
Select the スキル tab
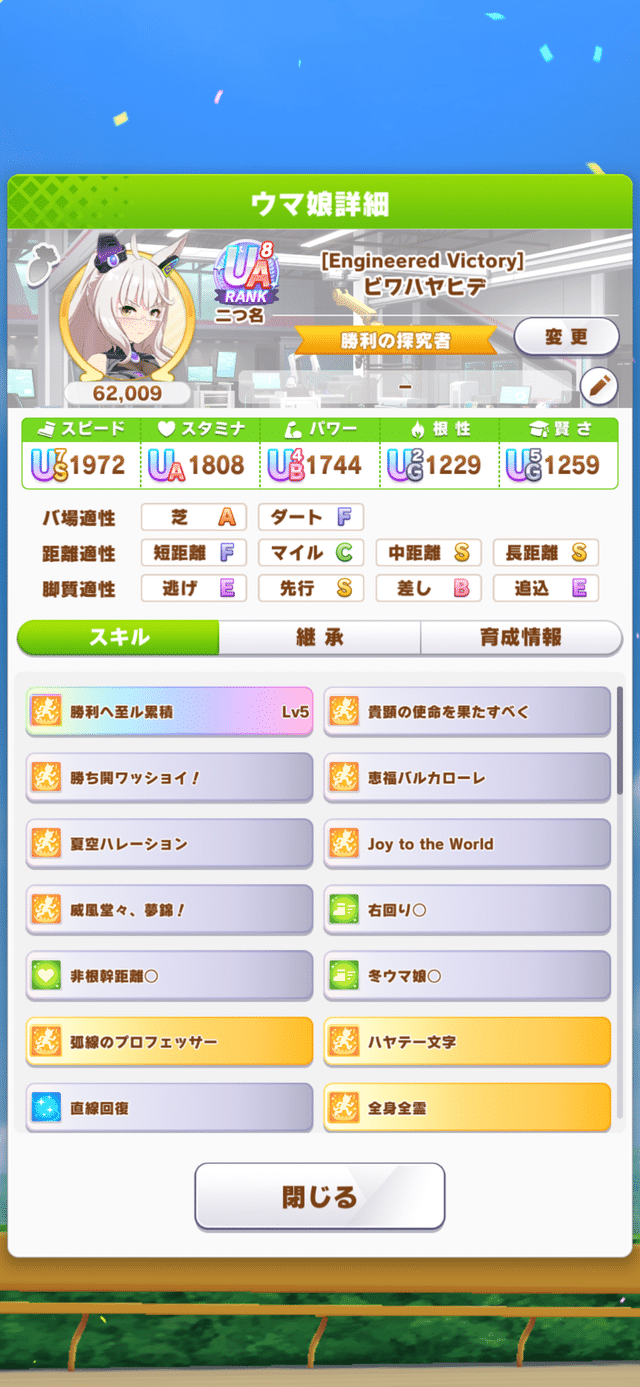[x=119, y=637]
